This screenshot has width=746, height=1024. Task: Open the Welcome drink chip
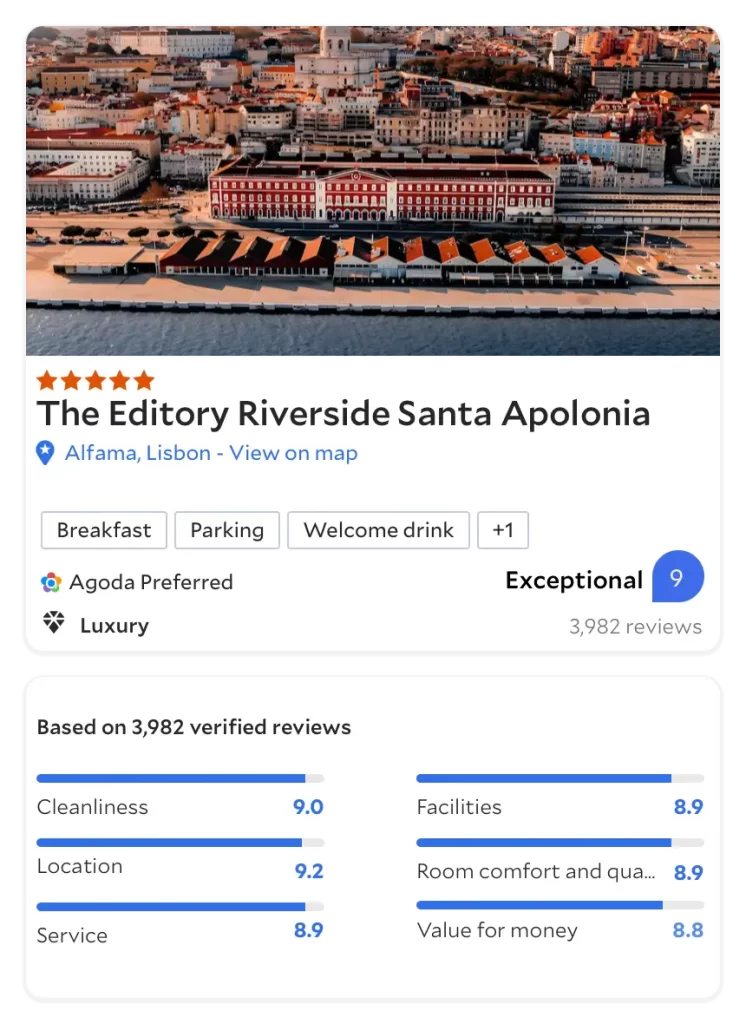tap(378, 530)
